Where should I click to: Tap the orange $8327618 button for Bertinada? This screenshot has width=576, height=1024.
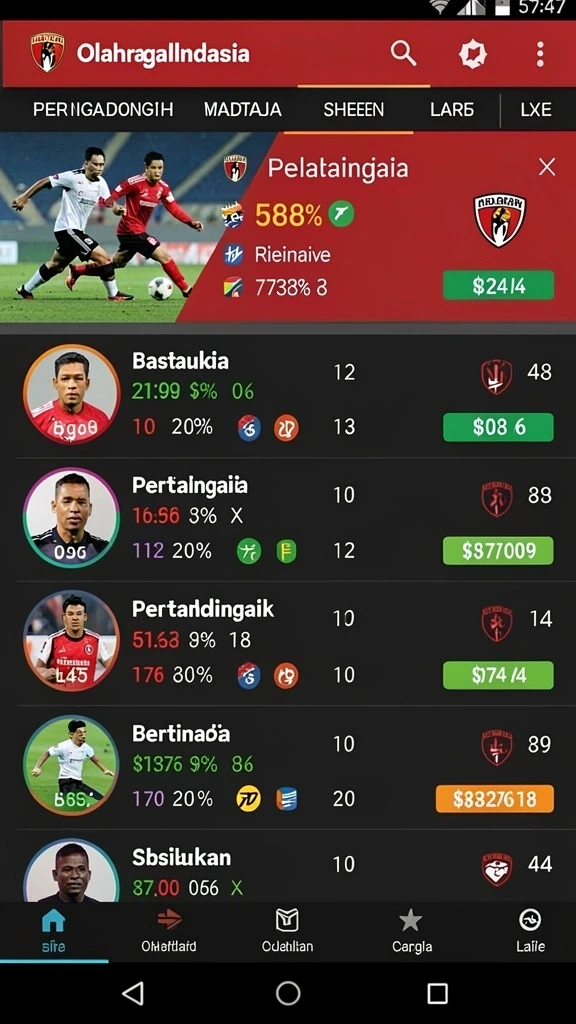point(494,799)
